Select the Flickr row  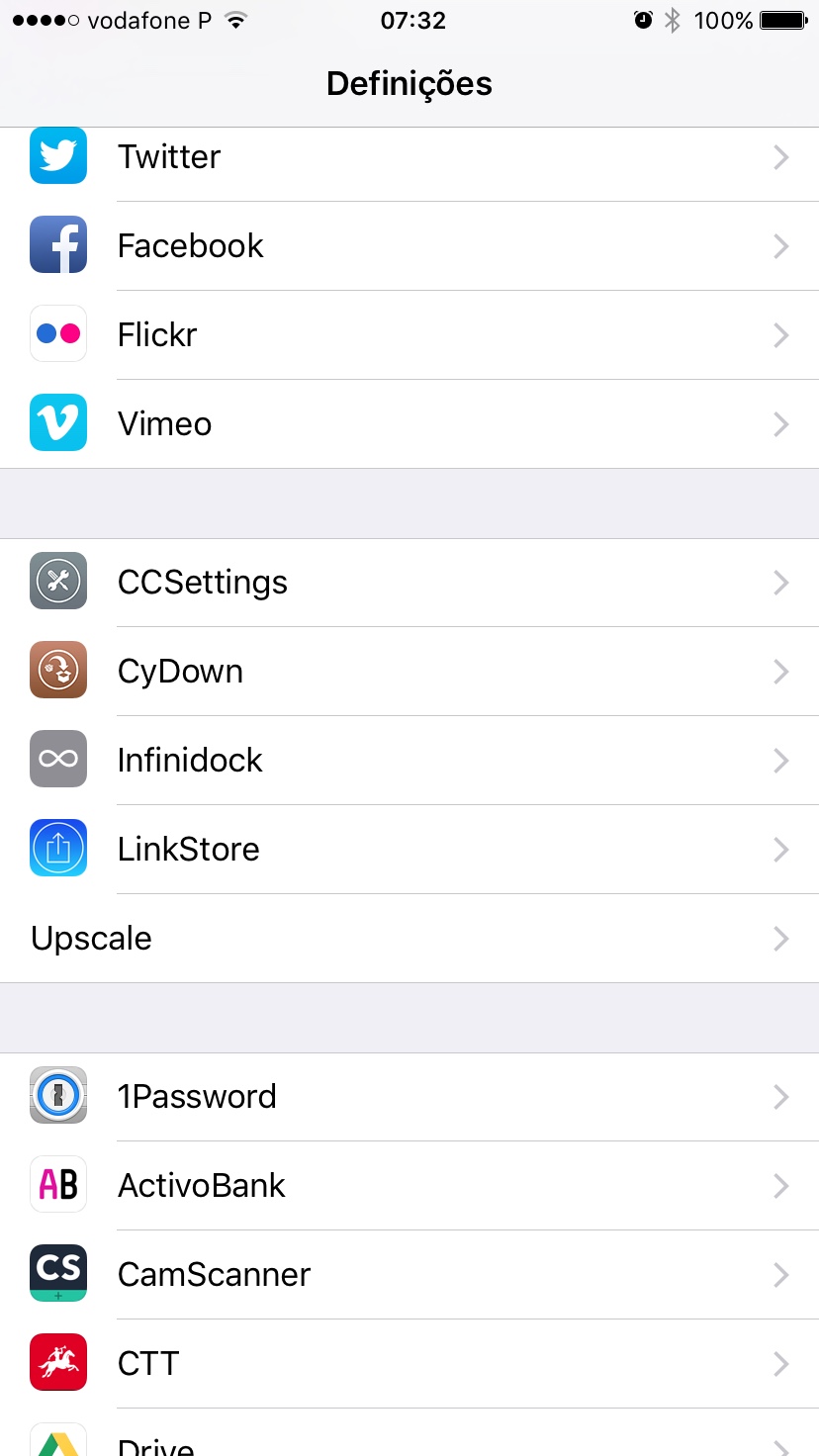pyautogui.click(x=409, y=334)
